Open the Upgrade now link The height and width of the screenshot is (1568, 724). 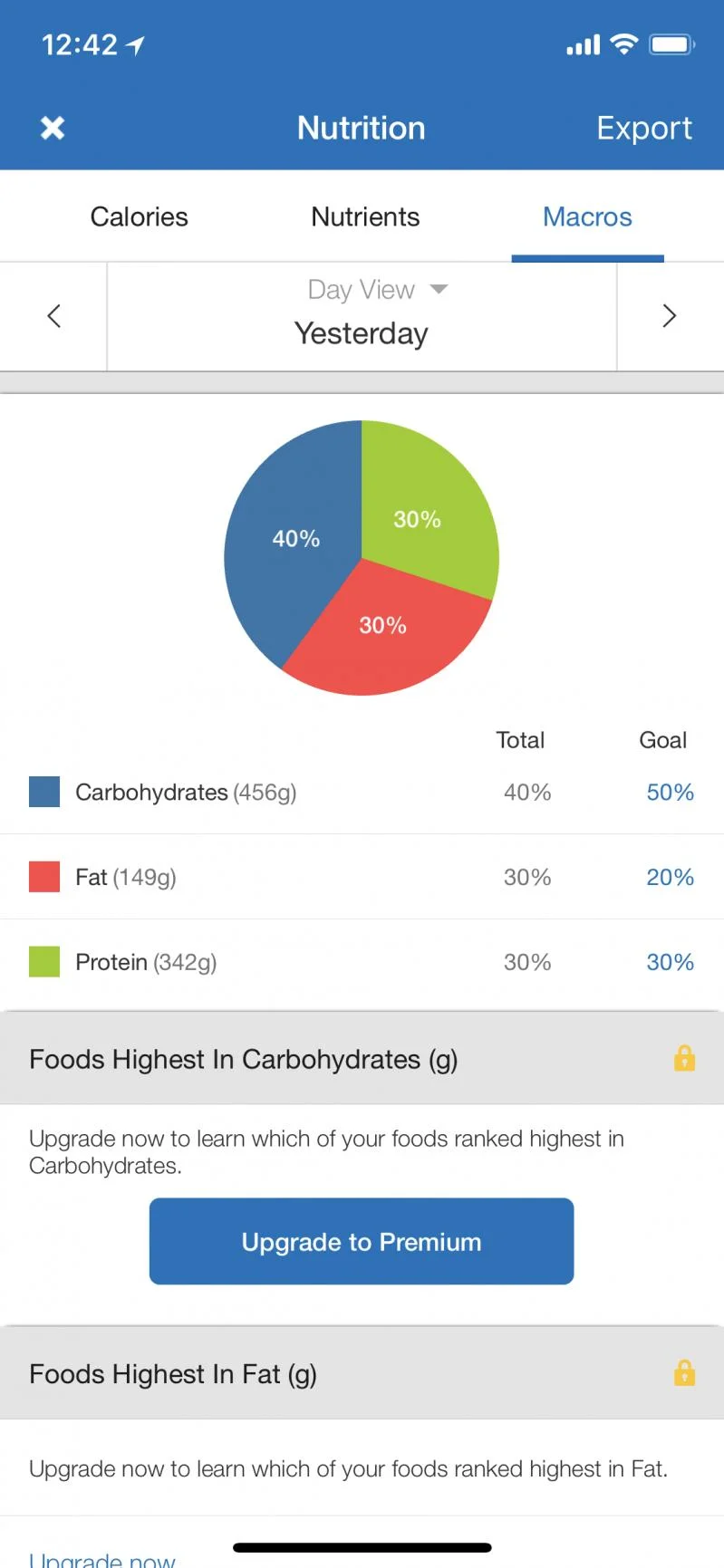click(102, 1558)
